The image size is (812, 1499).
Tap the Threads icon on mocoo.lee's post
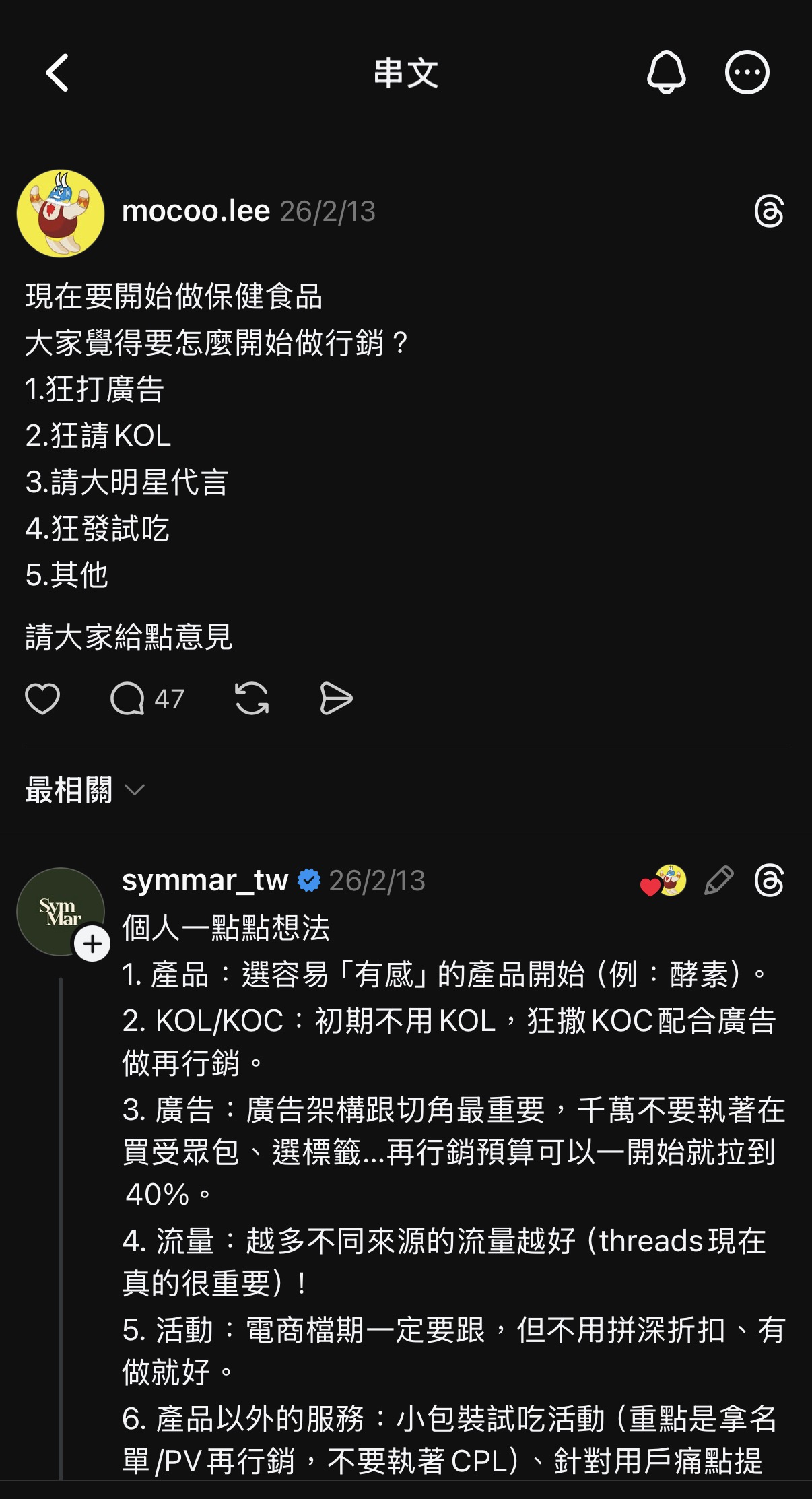[769, 211]
